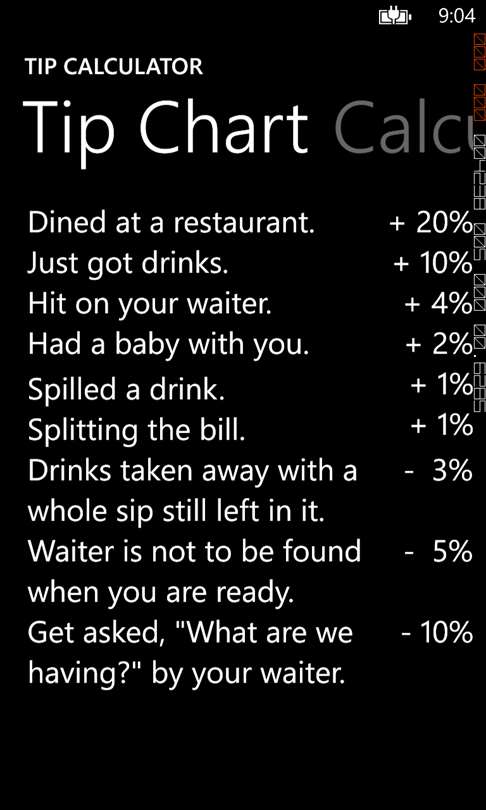Viewport: 486px width, 810px height.
Task: Select the Tip Chart pivot header
Action: point(166,132)
